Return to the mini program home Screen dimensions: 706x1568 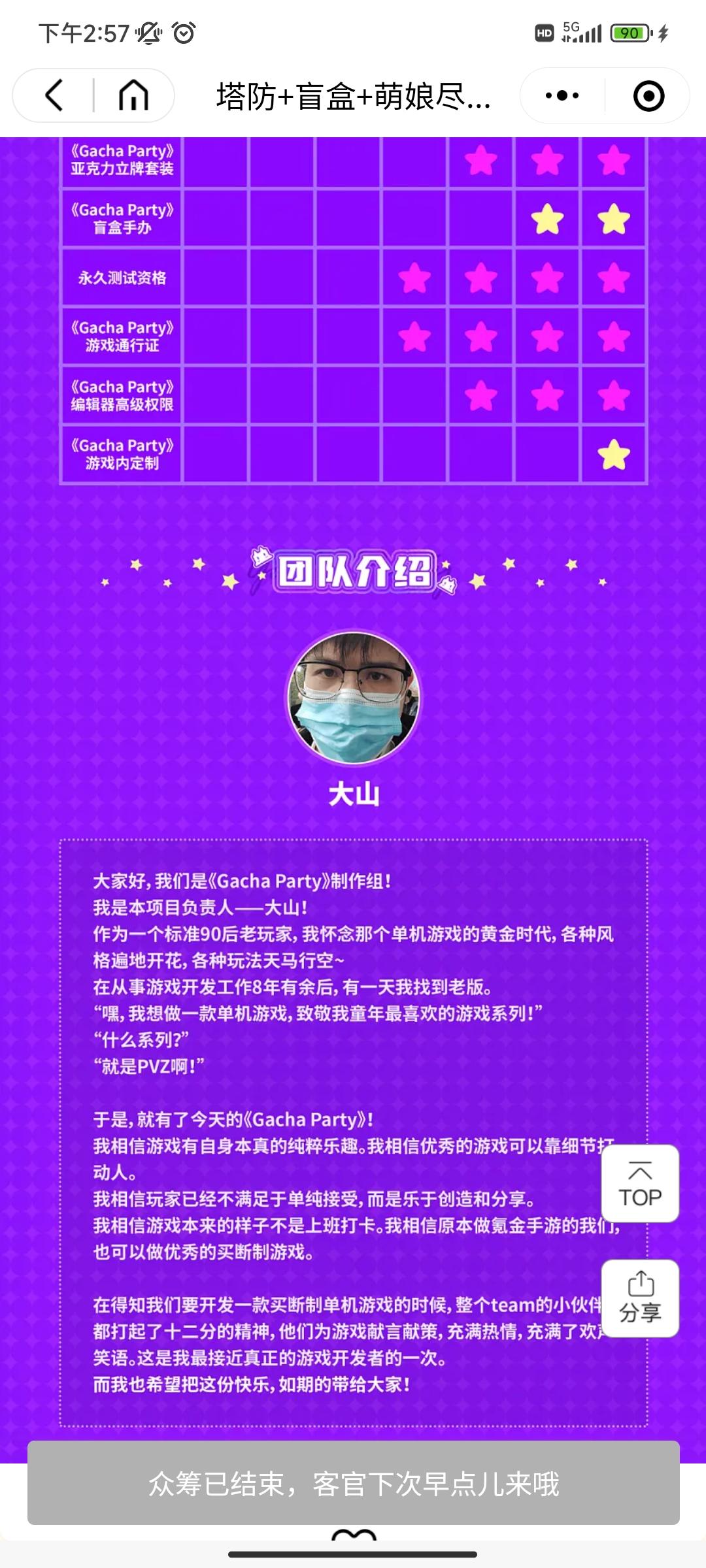tap(133, 96)
